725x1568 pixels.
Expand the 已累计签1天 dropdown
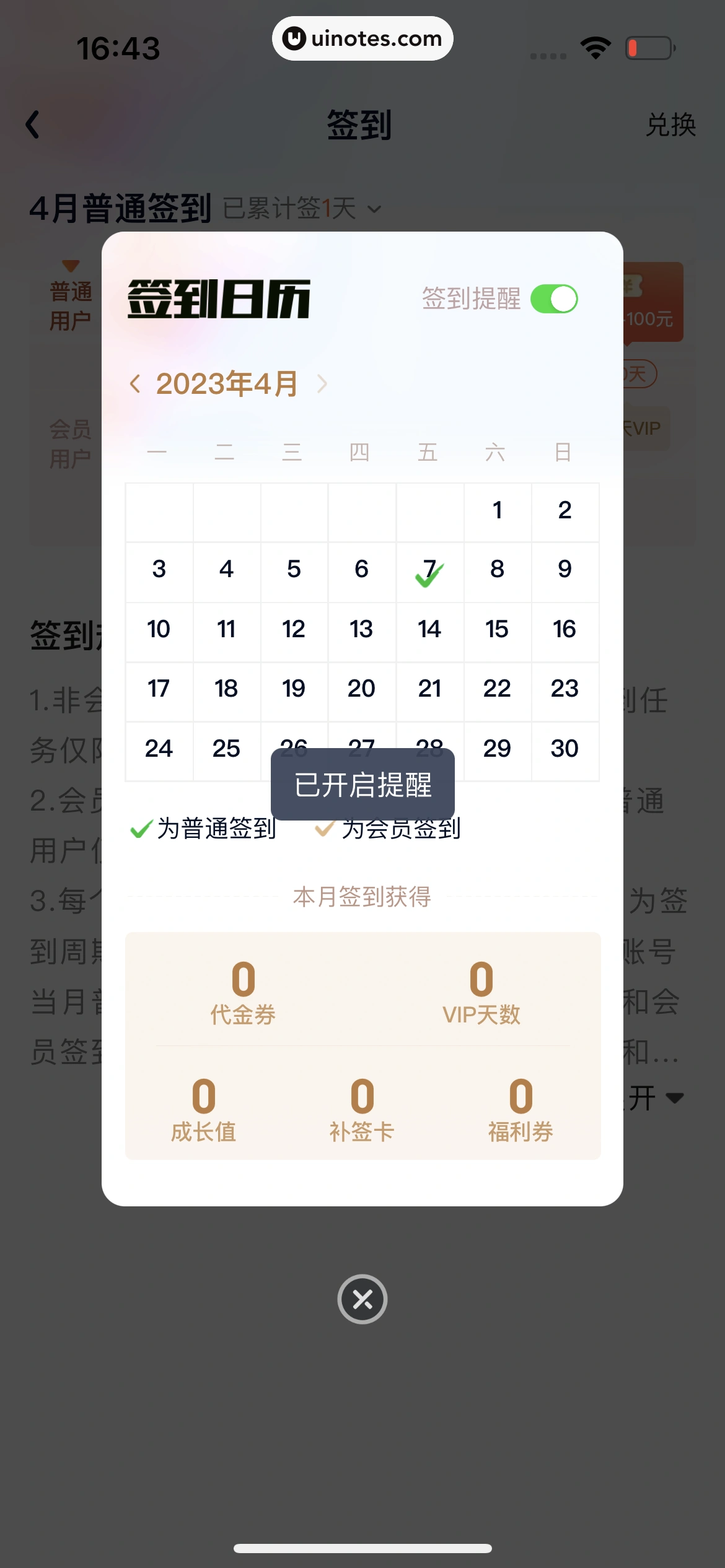point(374,209)
